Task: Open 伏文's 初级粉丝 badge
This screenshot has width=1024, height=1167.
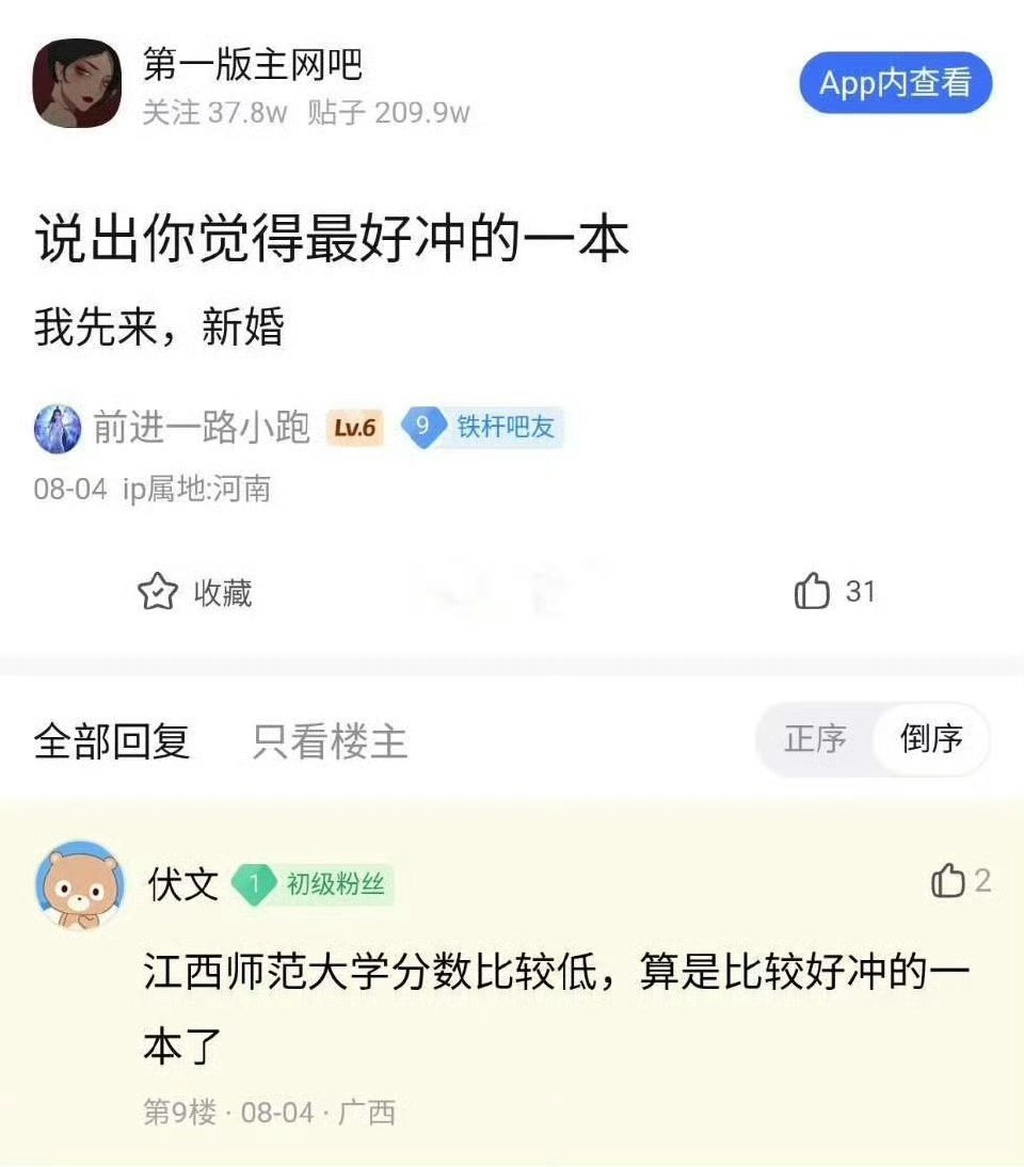Action: pos(313,884)
